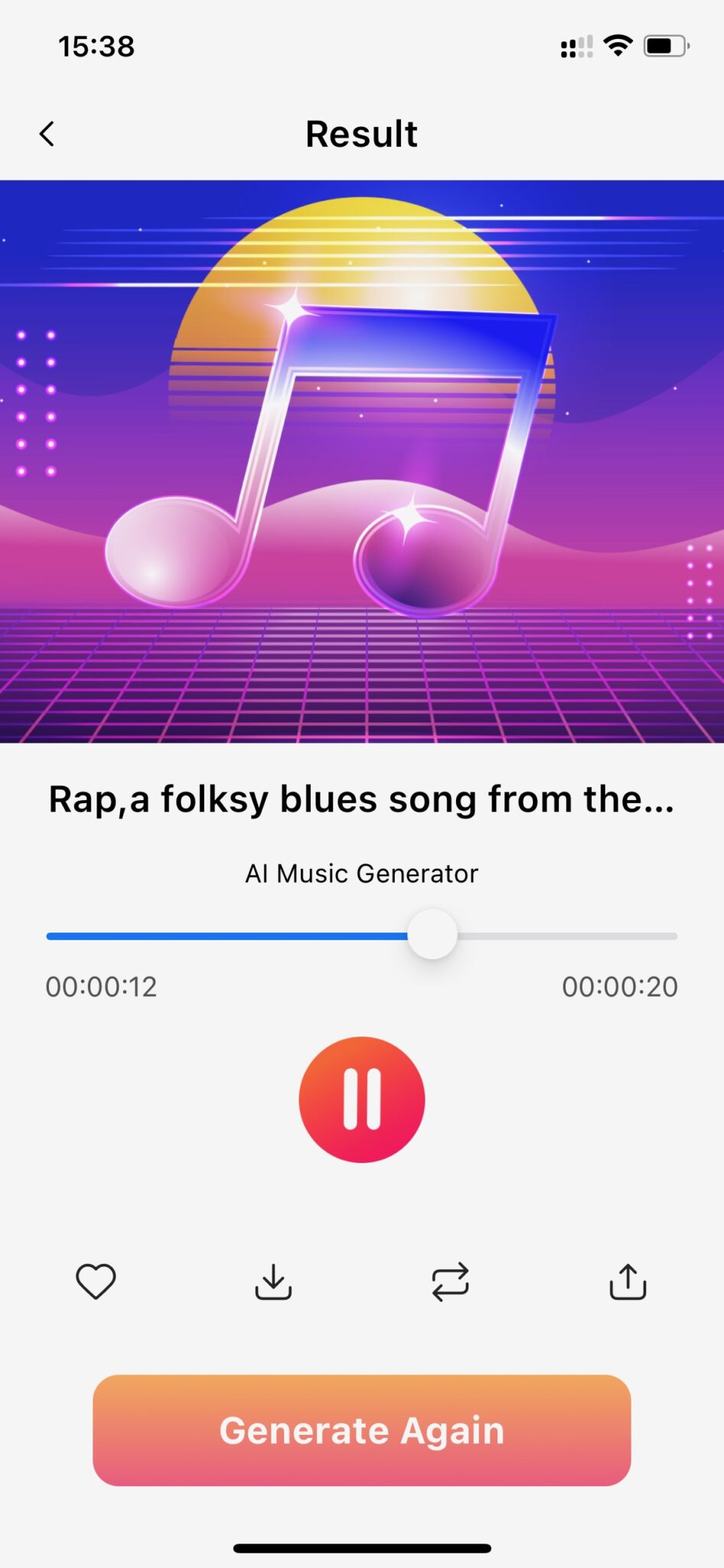Tap the Result title at the top
The height and width of the screenshot is (1568, 724).
click(360, 133)
